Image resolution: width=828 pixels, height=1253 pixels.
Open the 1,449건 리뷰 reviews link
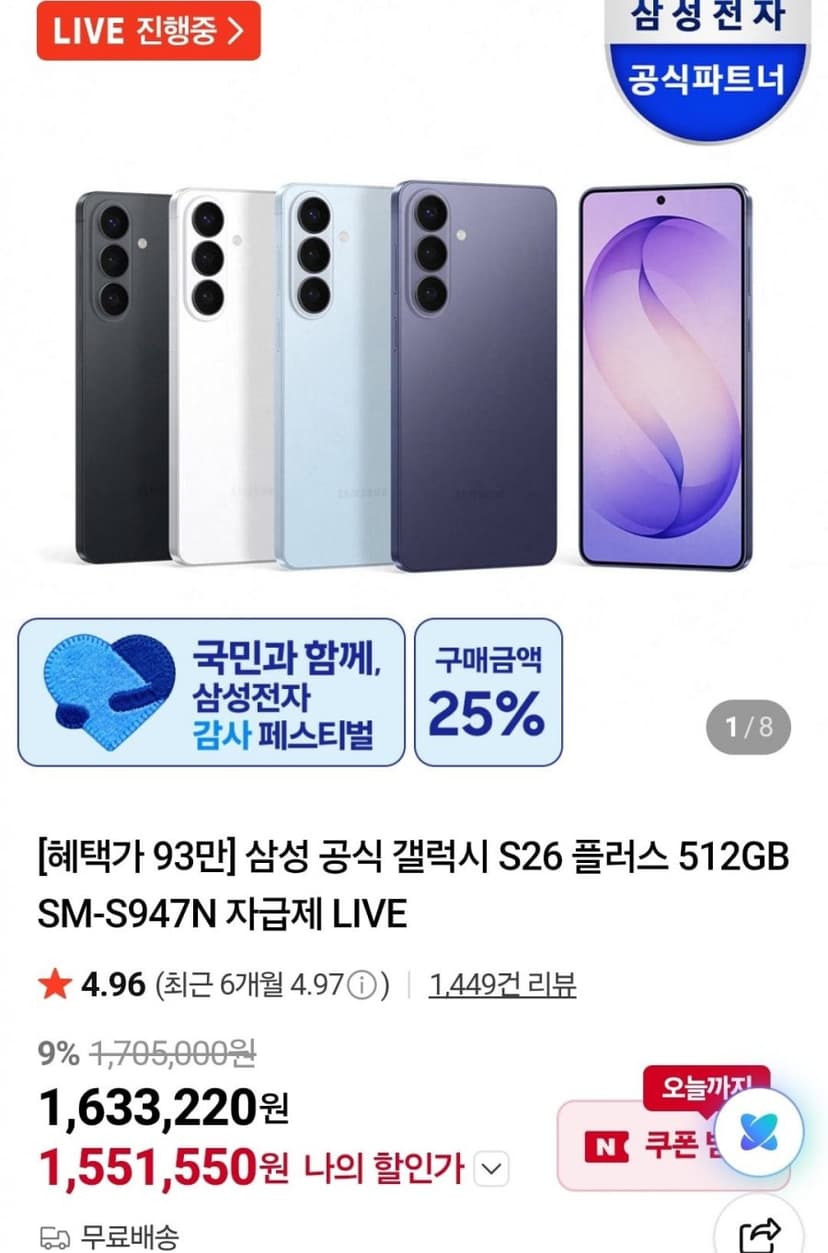point(503,985)
